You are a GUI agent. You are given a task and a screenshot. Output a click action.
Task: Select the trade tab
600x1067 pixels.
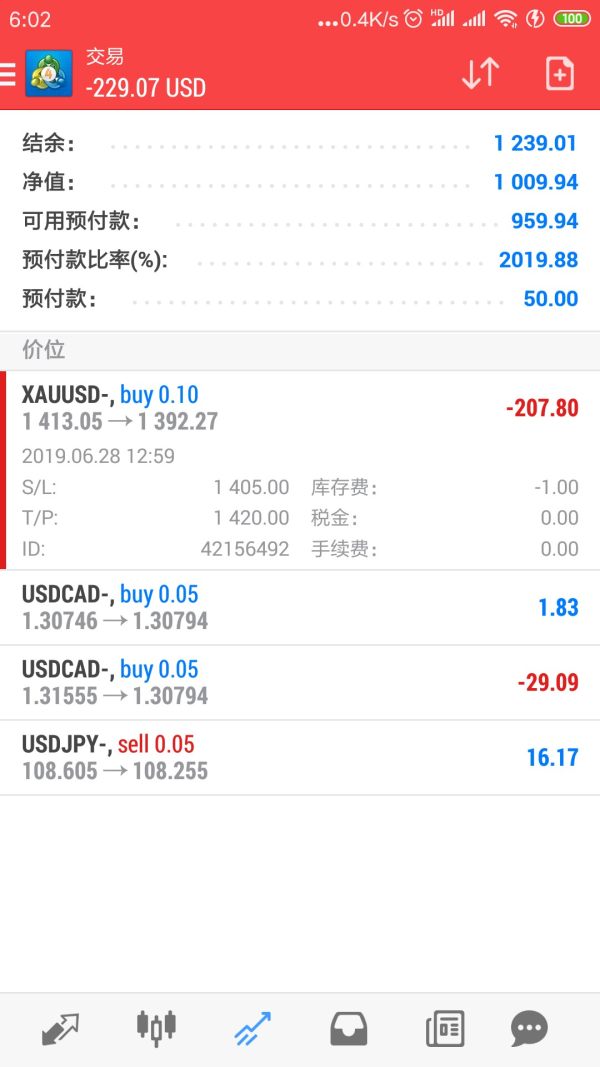[x=252, y=1028]
